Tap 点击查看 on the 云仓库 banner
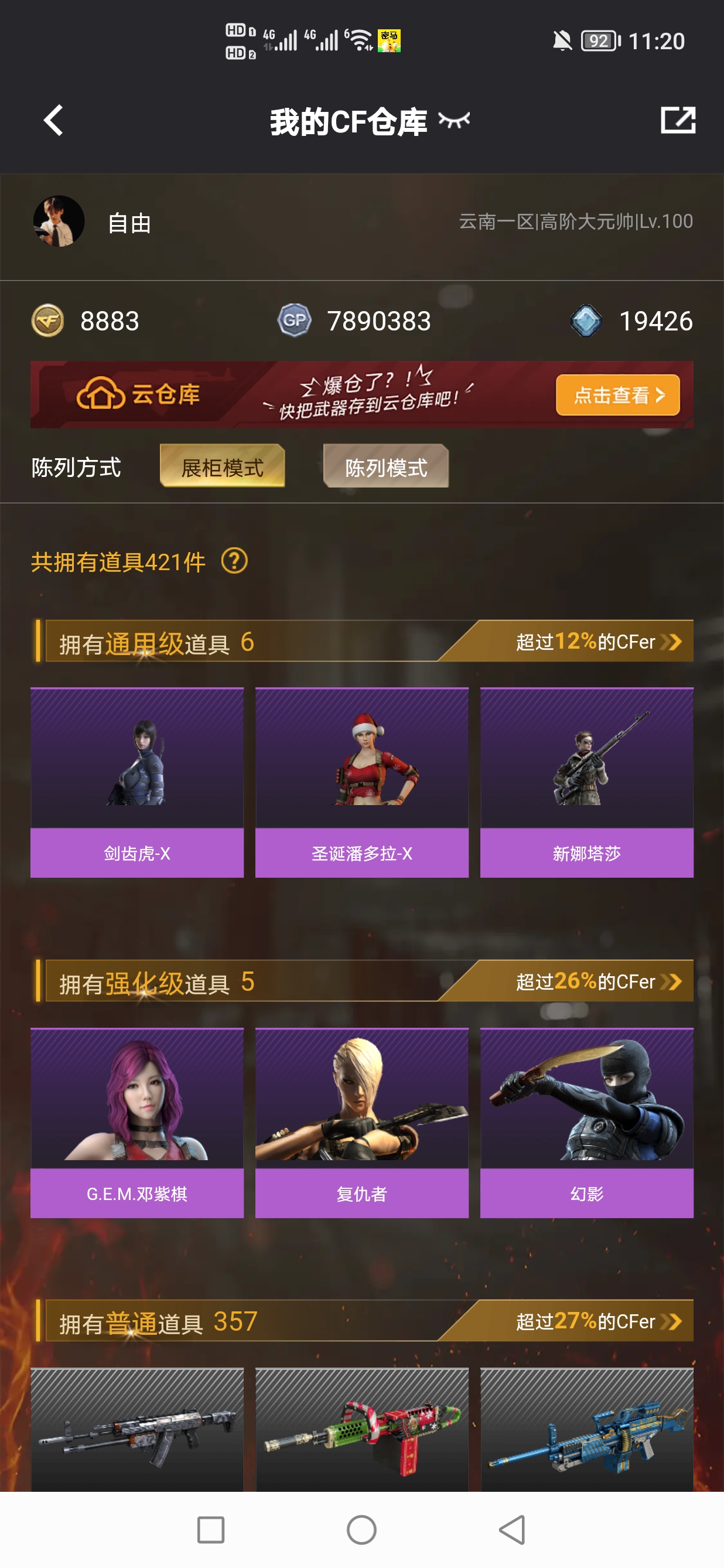The image size is (724, 1568). point(617,395)
